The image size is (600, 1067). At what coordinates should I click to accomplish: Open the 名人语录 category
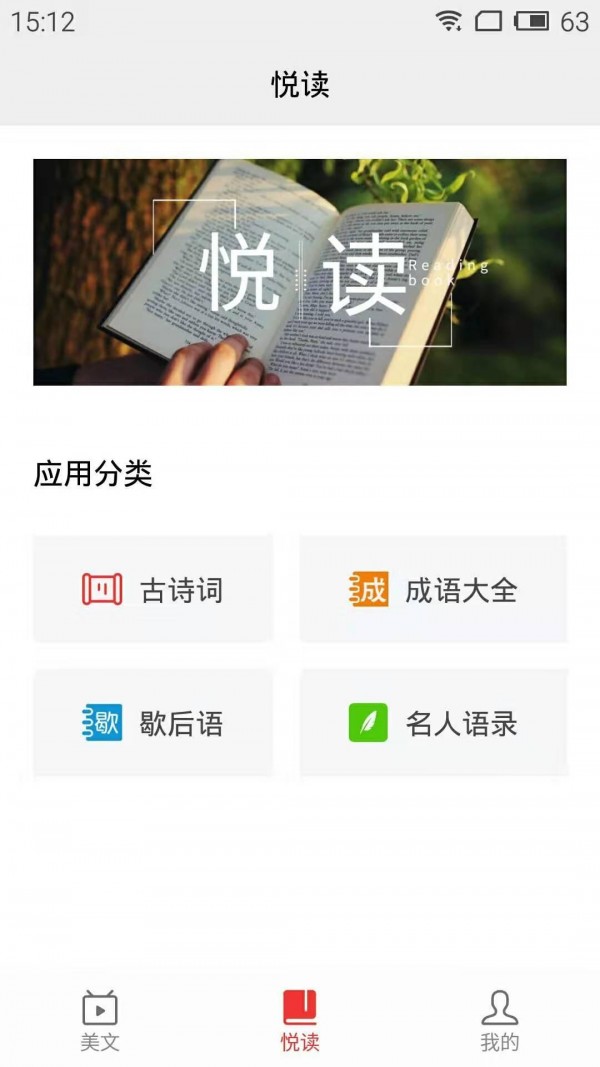point(433,722)
